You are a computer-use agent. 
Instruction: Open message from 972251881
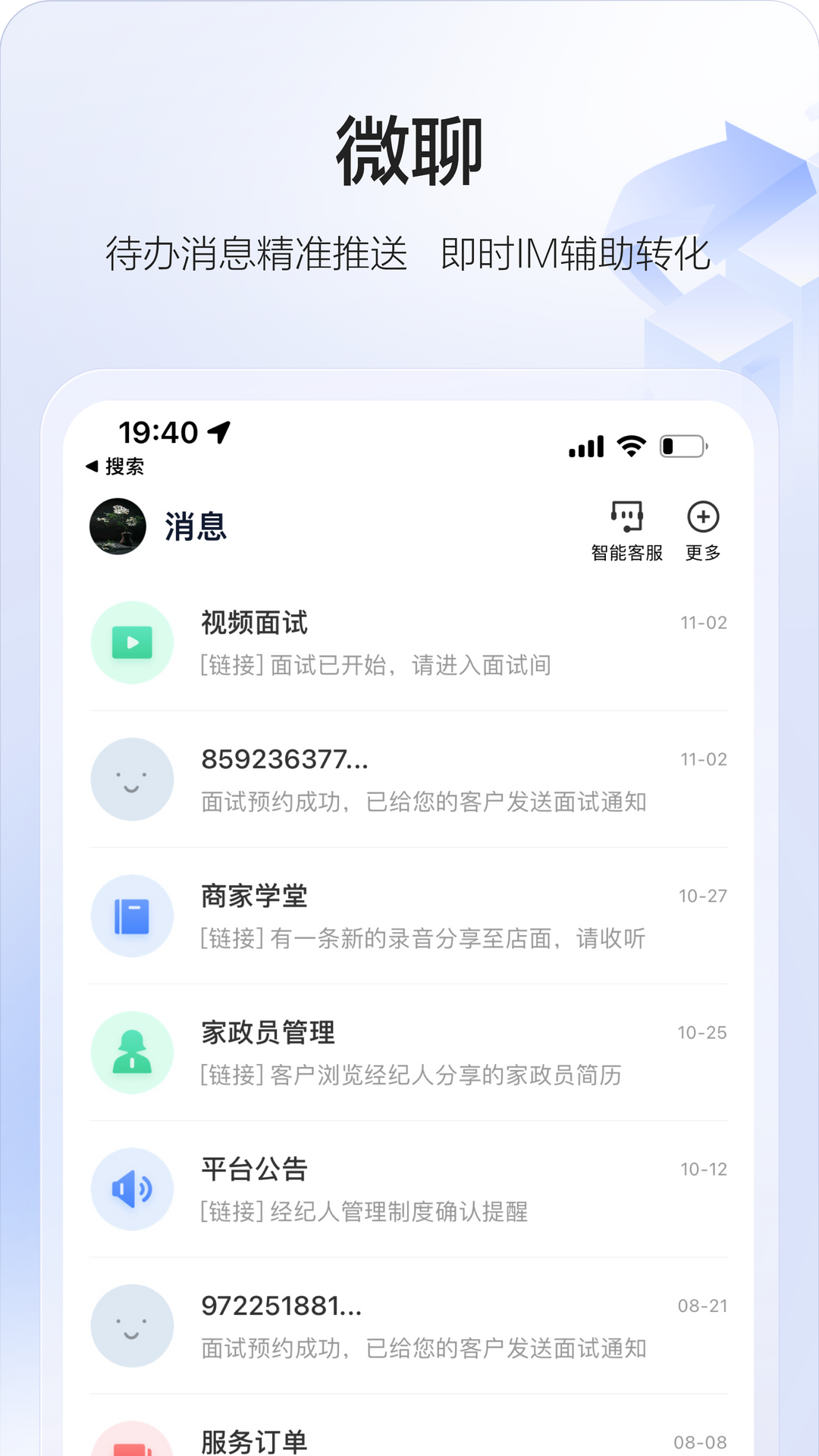(409, 1325)
